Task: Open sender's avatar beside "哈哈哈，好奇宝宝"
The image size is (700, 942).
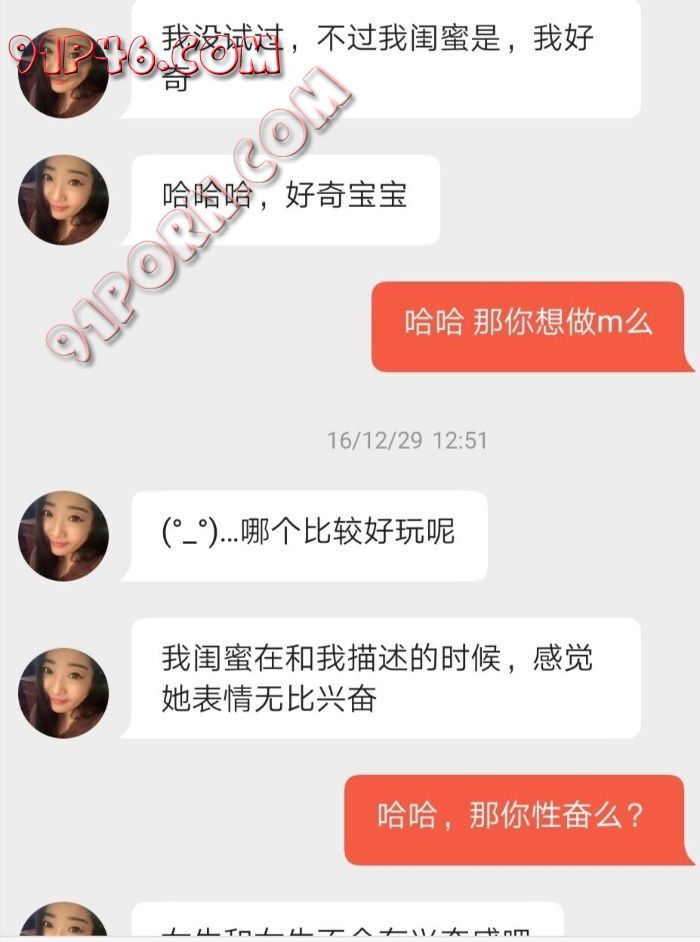Action: [63, 200]
